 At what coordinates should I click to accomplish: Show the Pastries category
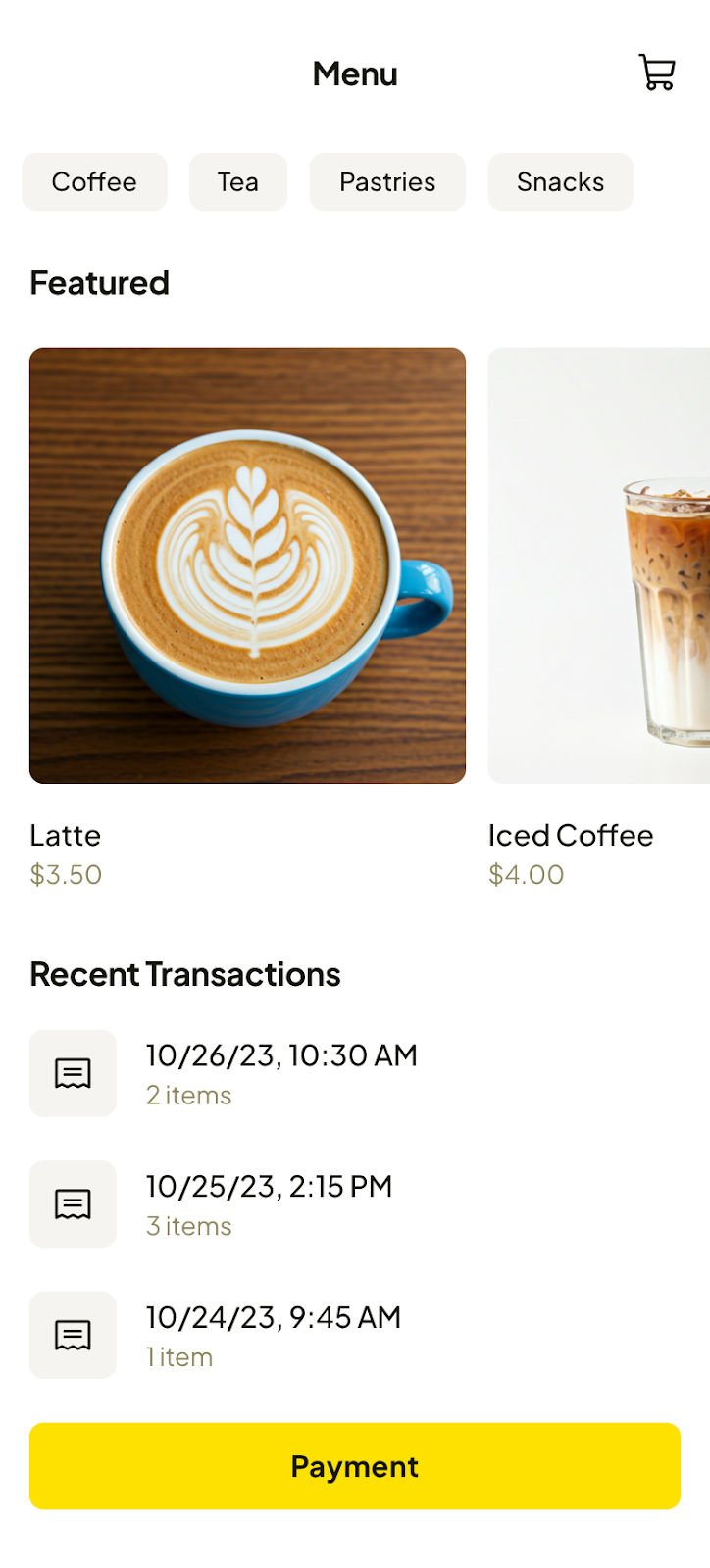(x=387, y=182)
